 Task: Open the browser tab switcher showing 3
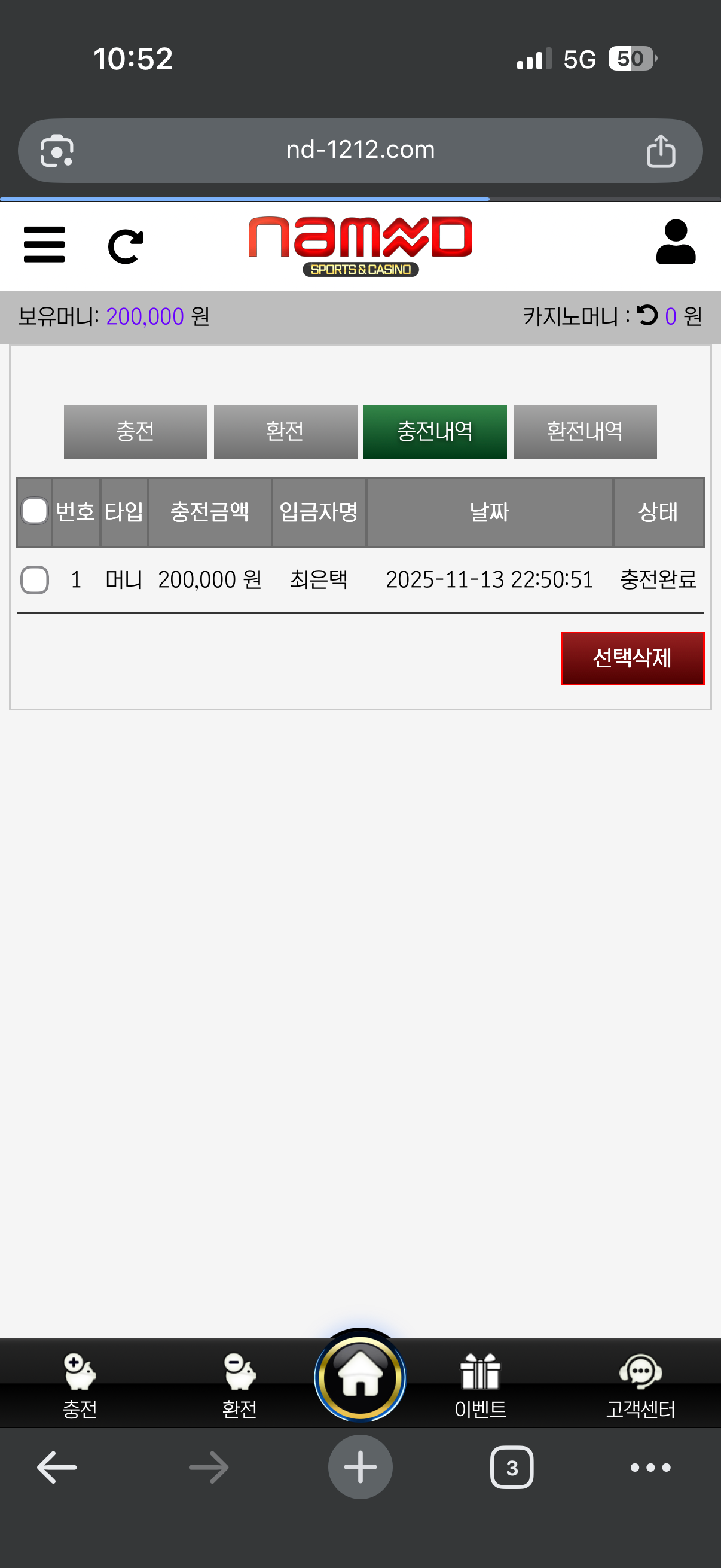pyautogui.click(x=512, y=1467)
